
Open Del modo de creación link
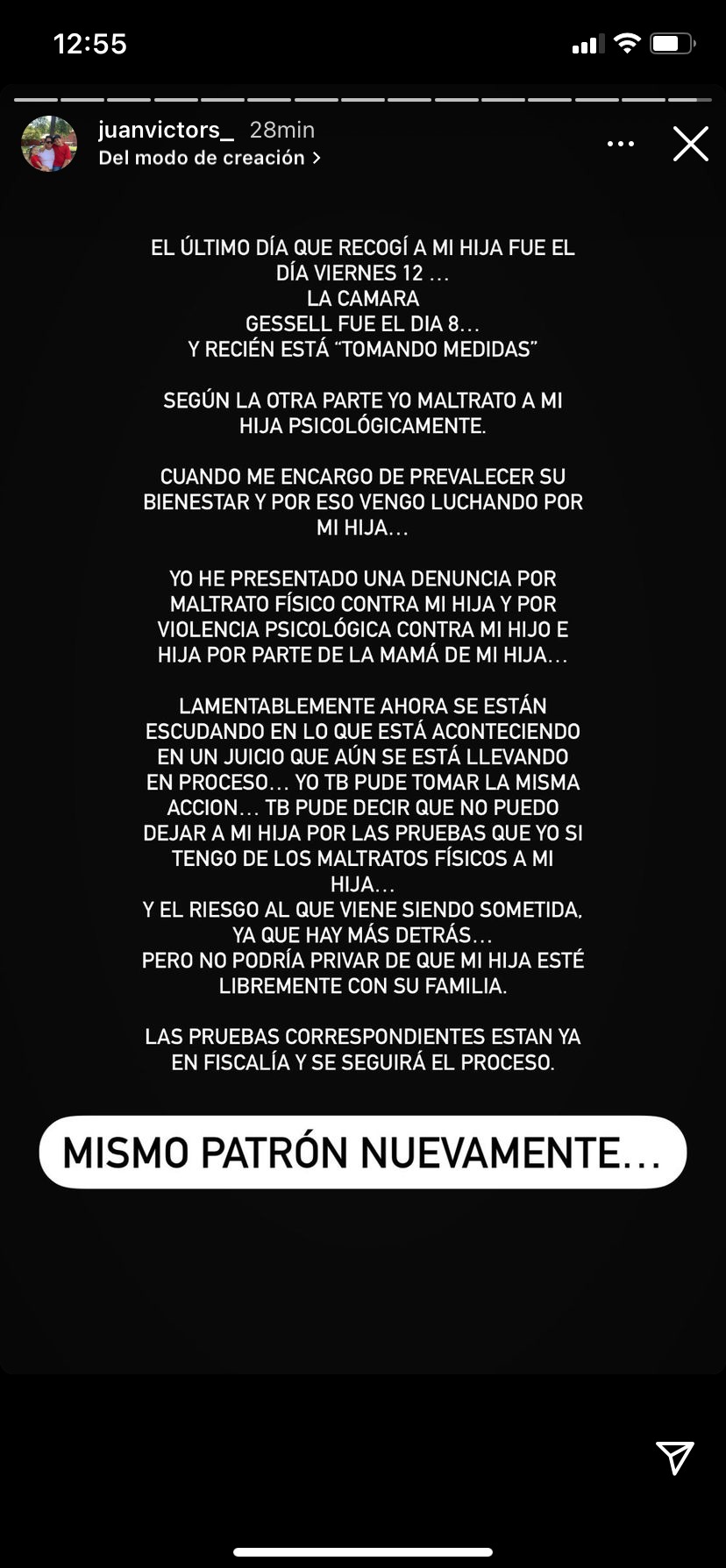coord(210,158)
